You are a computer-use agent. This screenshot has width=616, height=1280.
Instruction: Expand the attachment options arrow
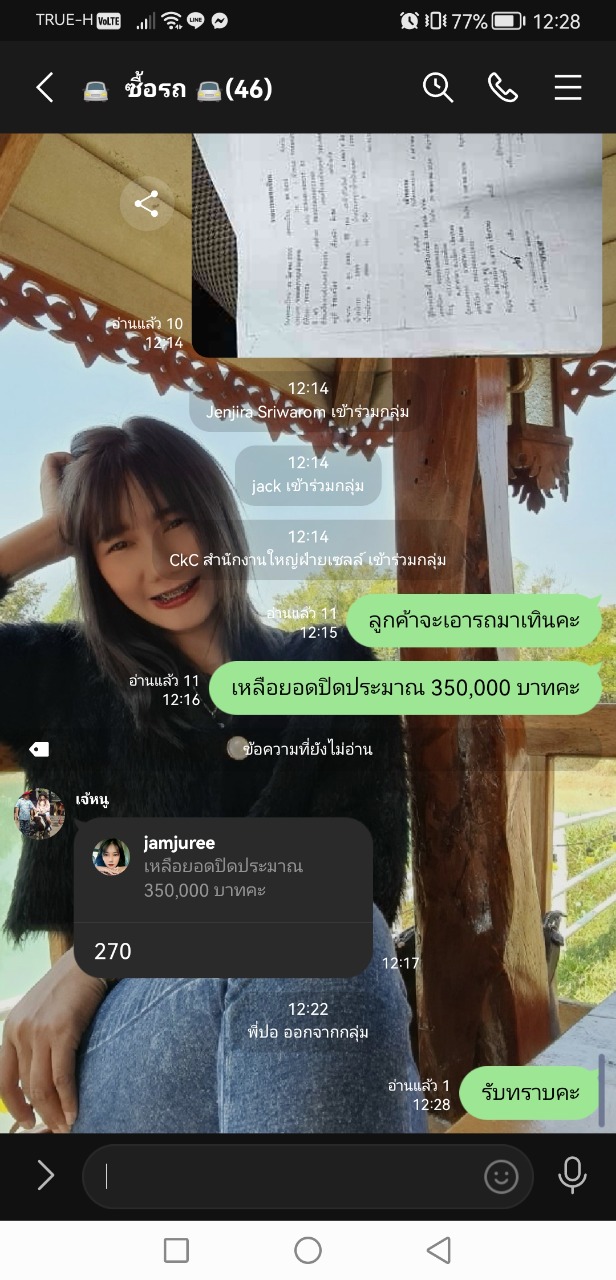click(45, 1175)
